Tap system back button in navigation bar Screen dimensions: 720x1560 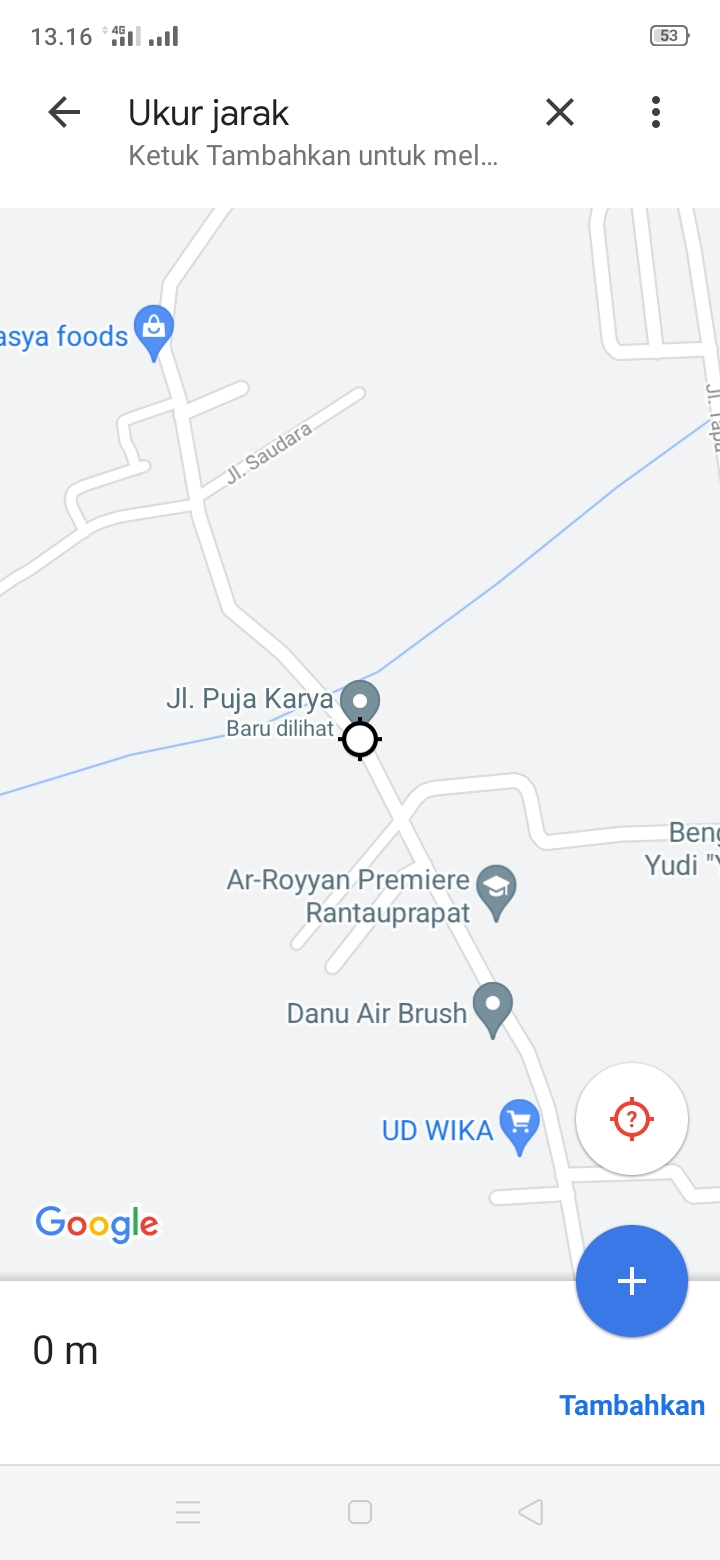coord(531,1512)
